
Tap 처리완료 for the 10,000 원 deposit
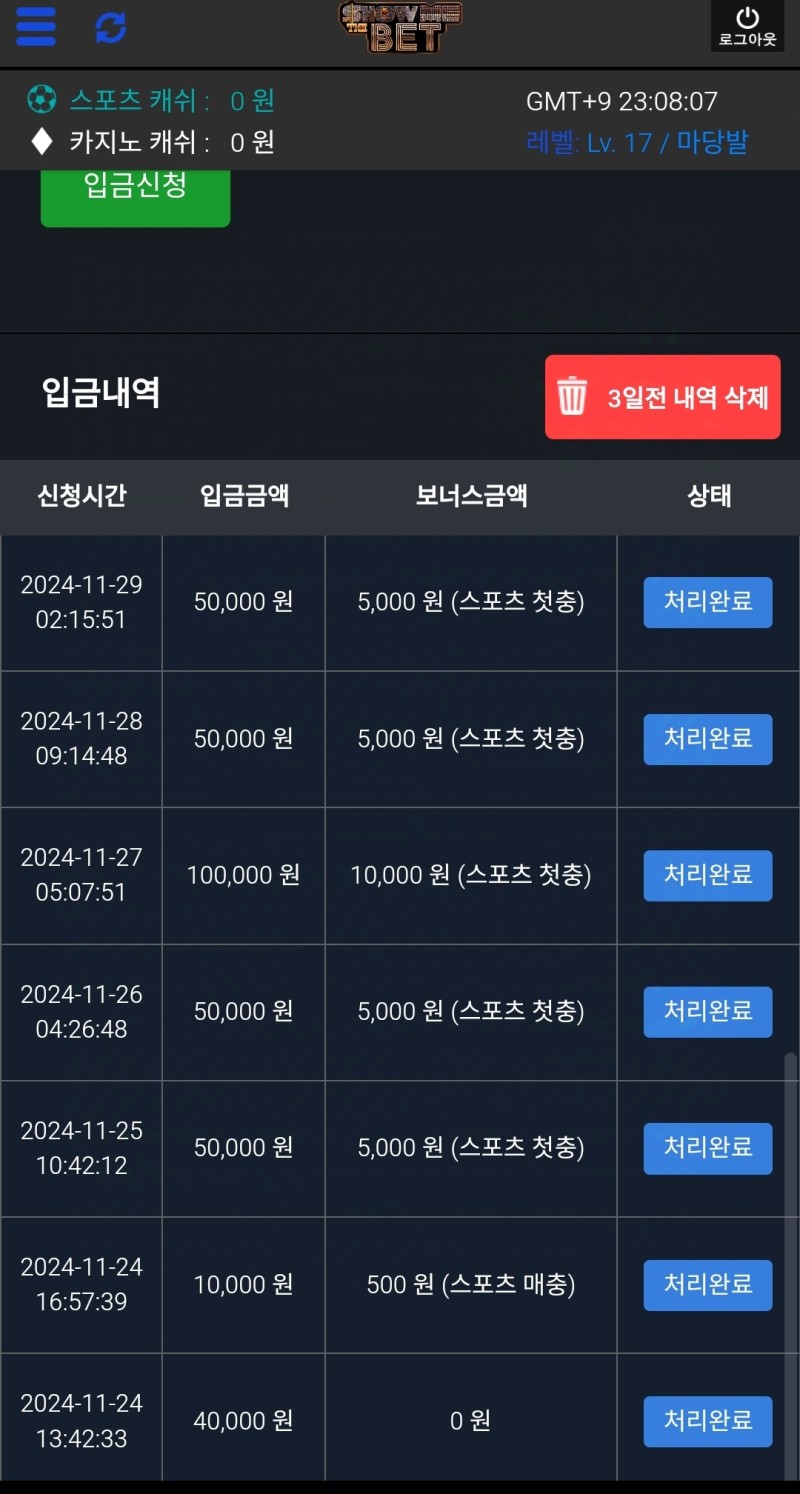707,1285
